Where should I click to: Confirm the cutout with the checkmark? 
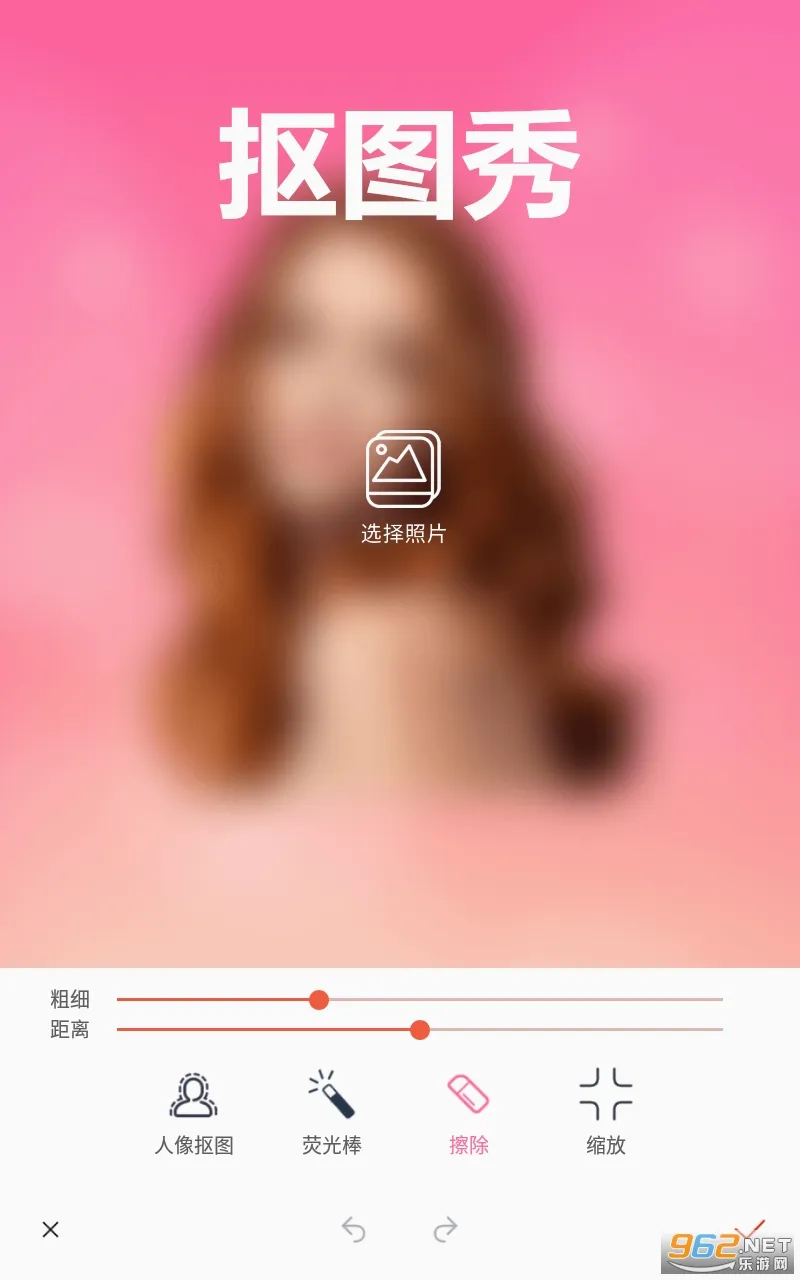coord(748,1231)
